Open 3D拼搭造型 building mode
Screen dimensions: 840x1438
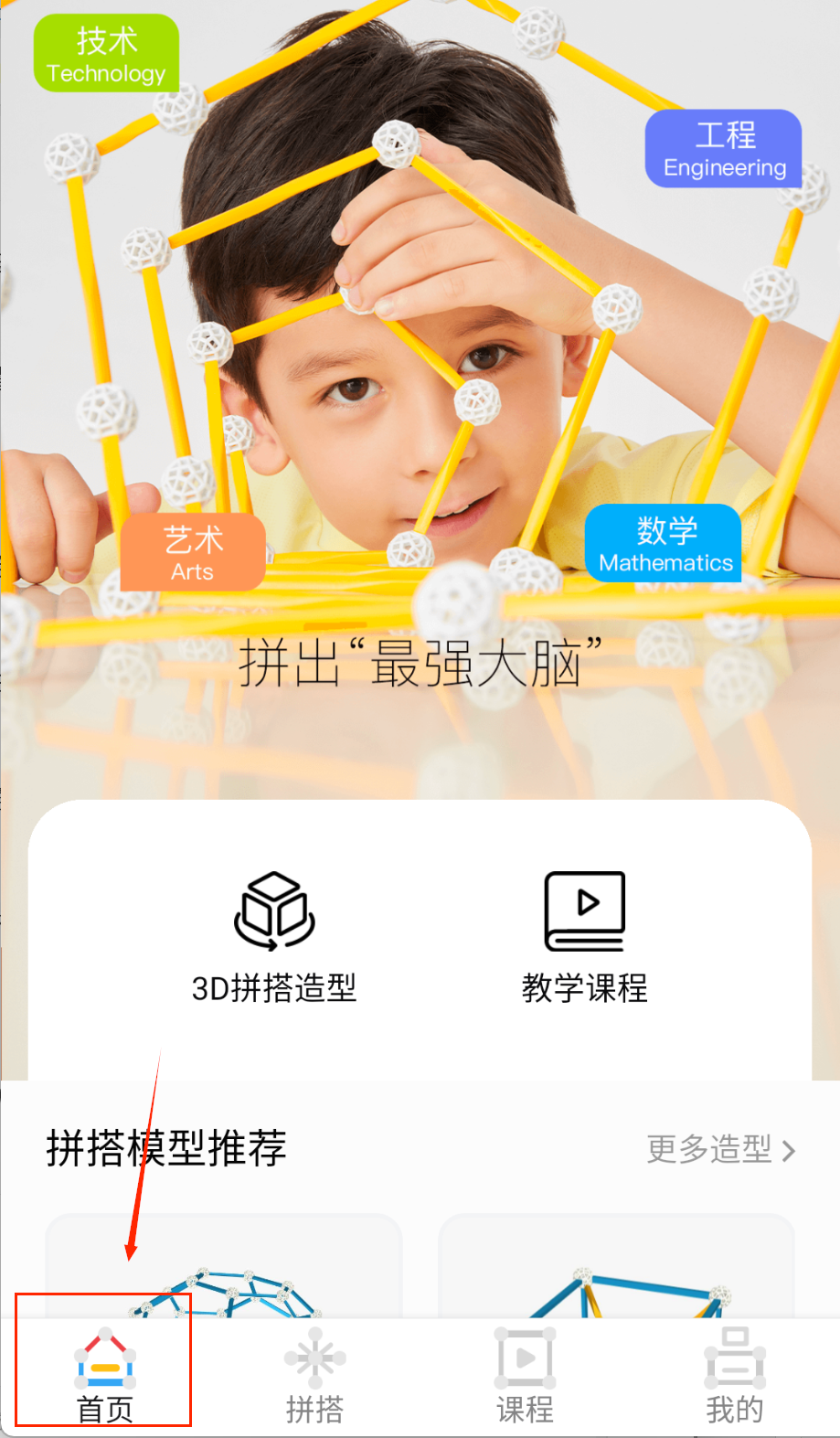[x=274, y=937]
